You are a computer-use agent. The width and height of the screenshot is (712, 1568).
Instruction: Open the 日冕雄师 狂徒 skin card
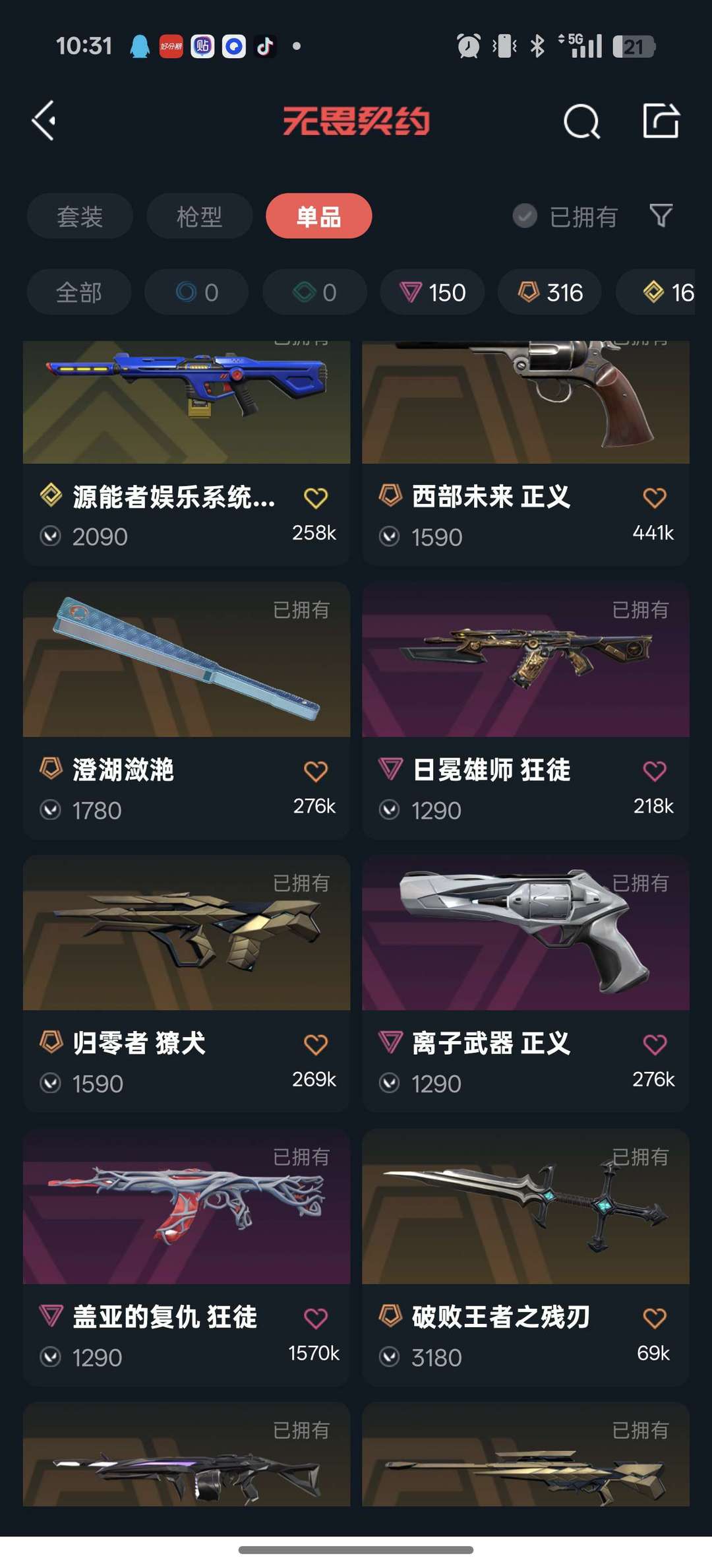click(525, 710)
